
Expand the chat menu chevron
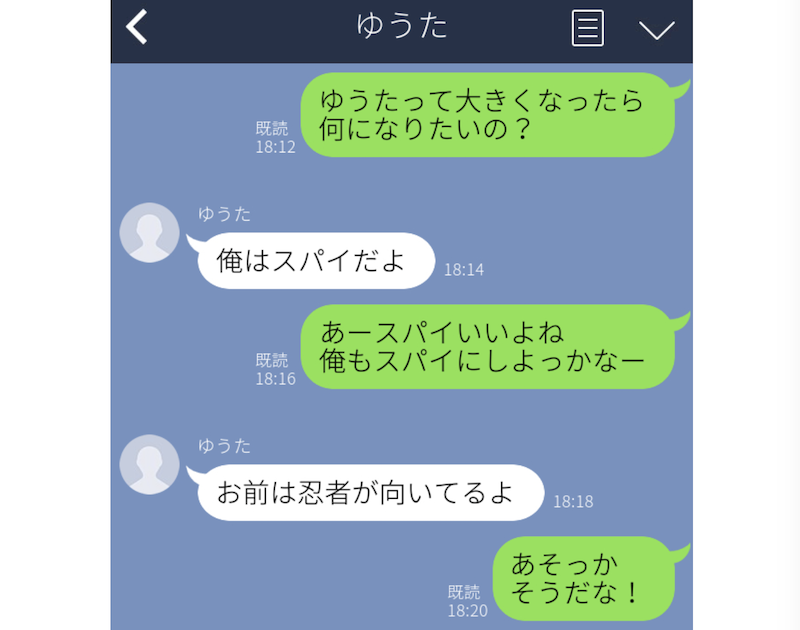(x=657, y=29)
